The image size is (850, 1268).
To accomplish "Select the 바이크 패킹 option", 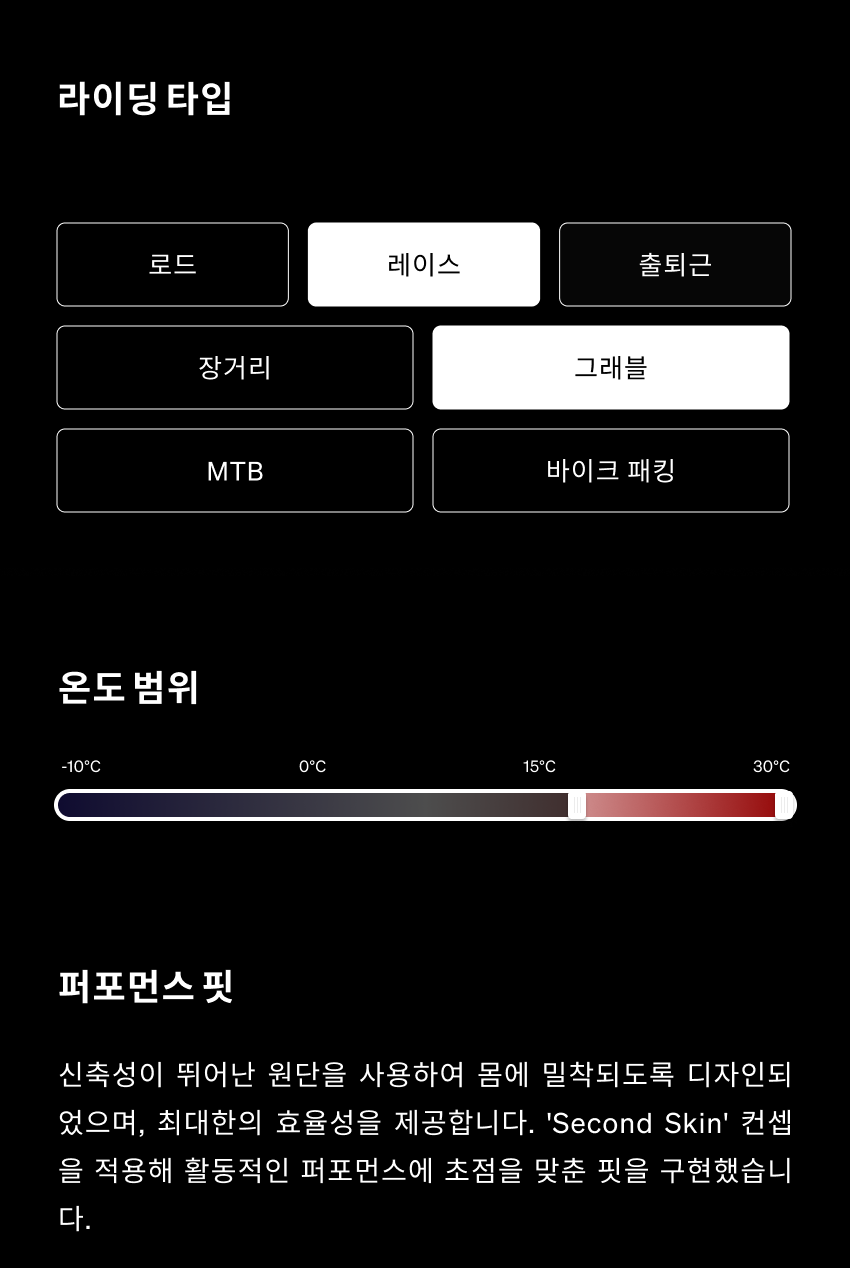I will (x=610, y=470).
